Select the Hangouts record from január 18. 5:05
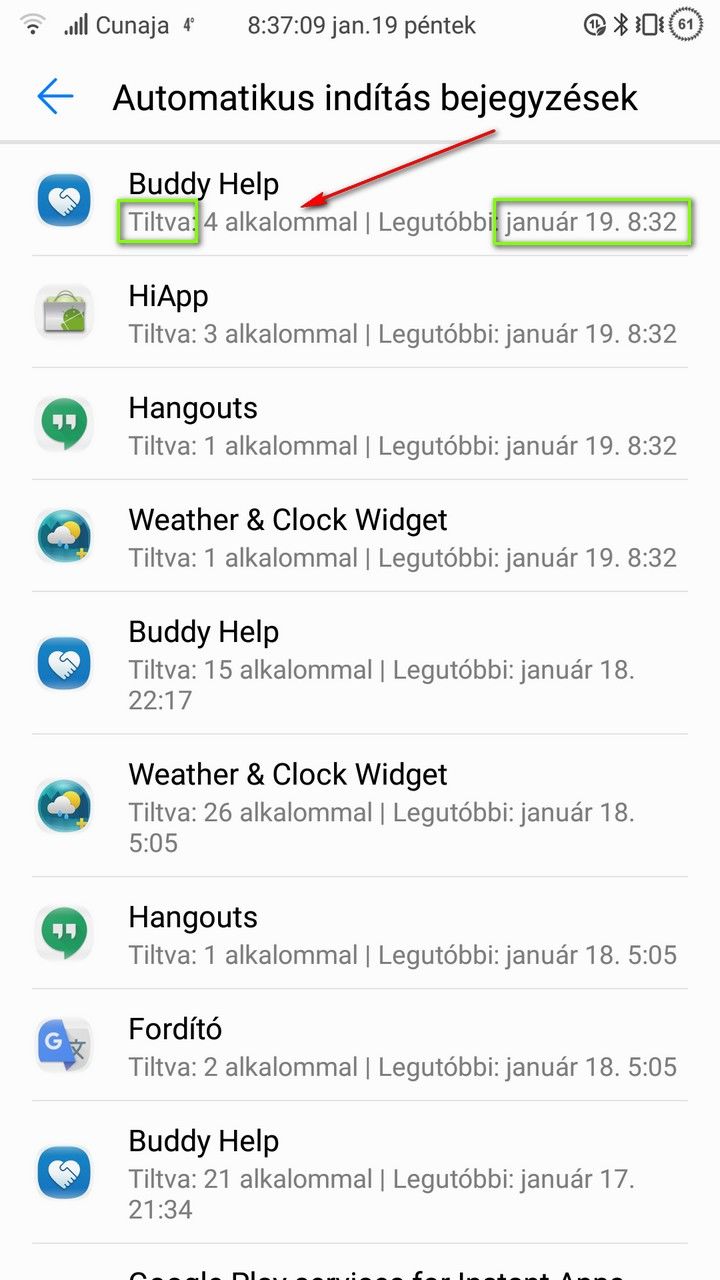Viewport: 720px width, 1280px height. pos(360,934)
